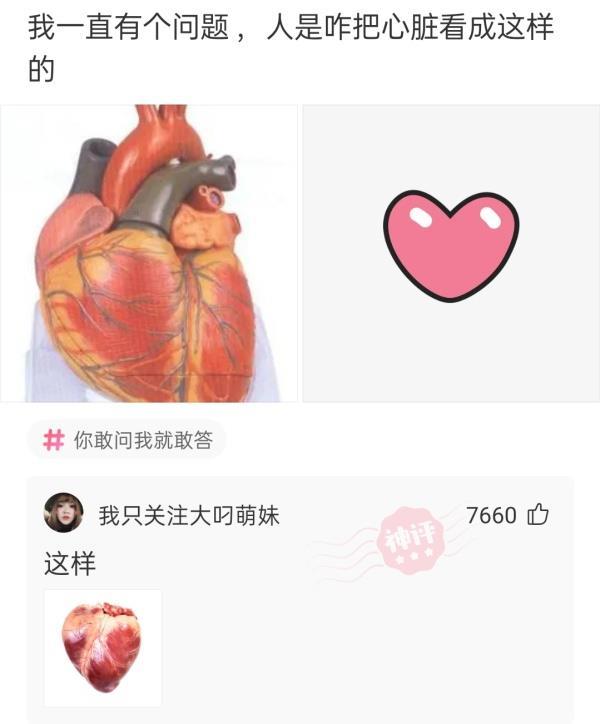
Task: Like the comment by 我只关注大叼萌妹
Action: pos(538,515)
